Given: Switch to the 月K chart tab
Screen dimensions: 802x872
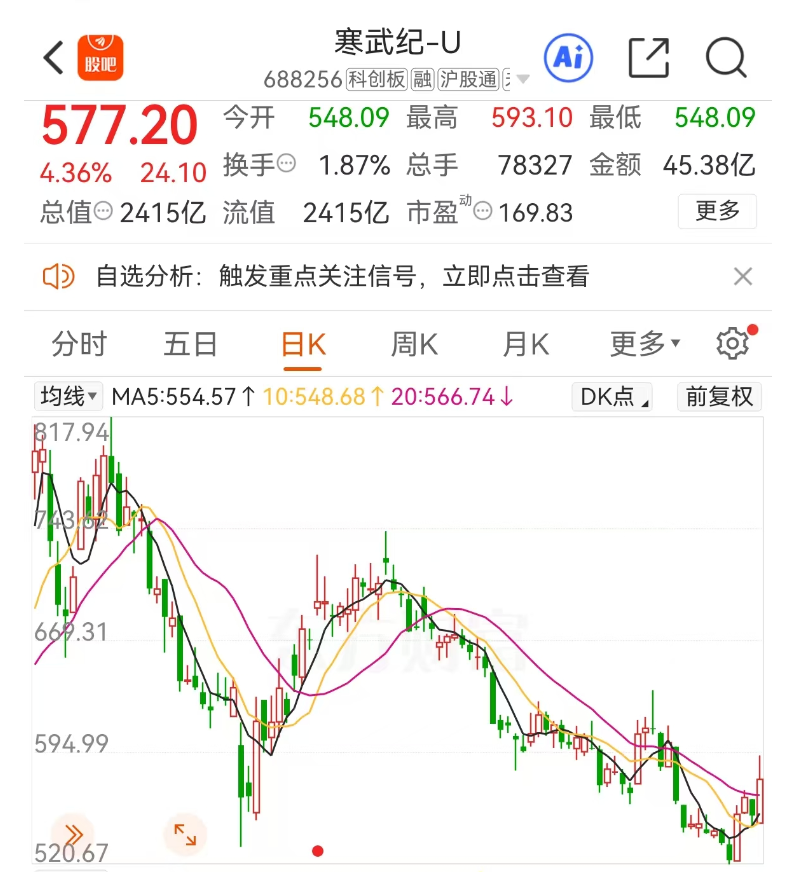Looking at the screenshot, I should coord(526,345).
